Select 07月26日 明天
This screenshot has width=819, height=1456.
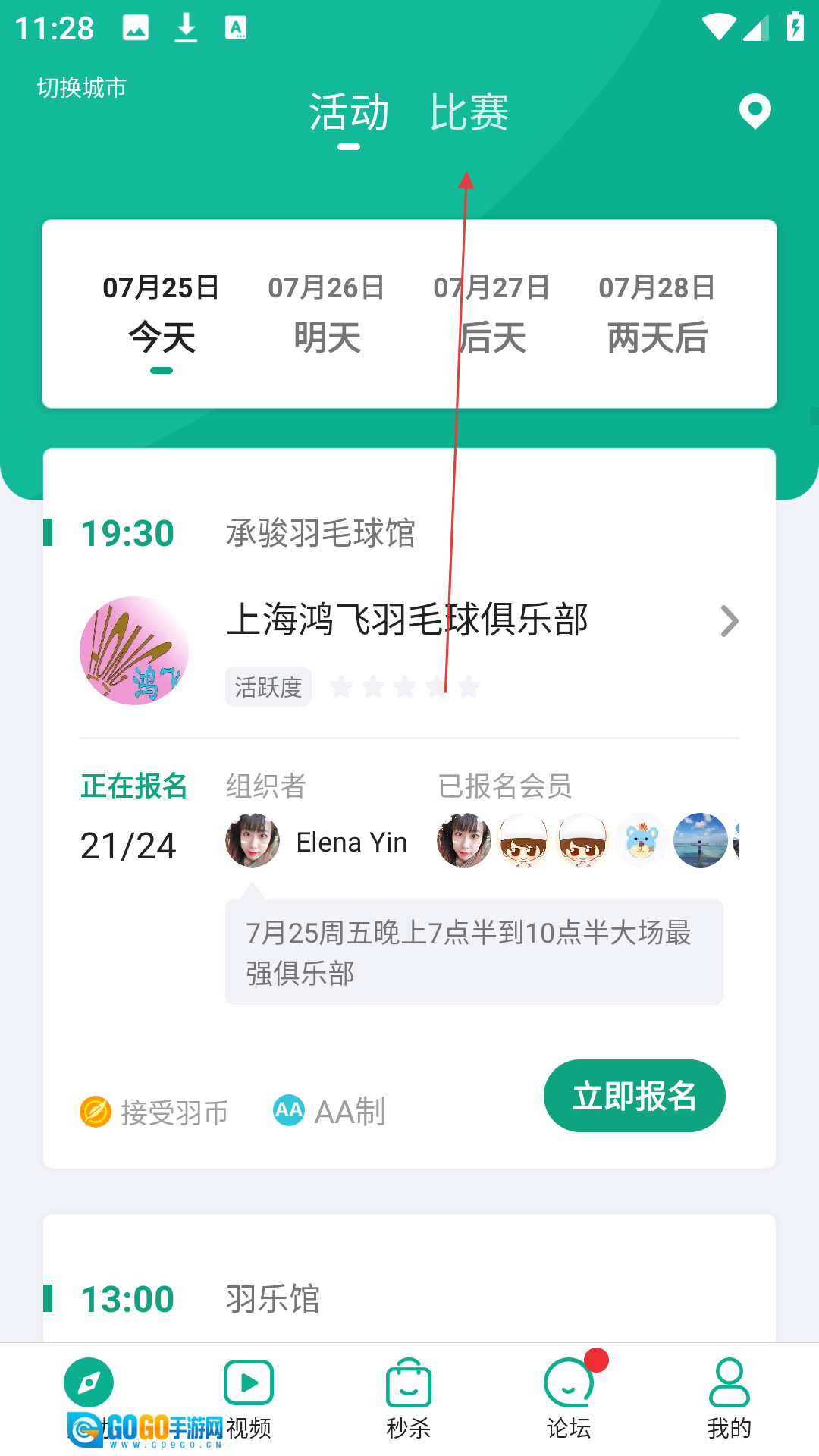(x=326, y=314)
